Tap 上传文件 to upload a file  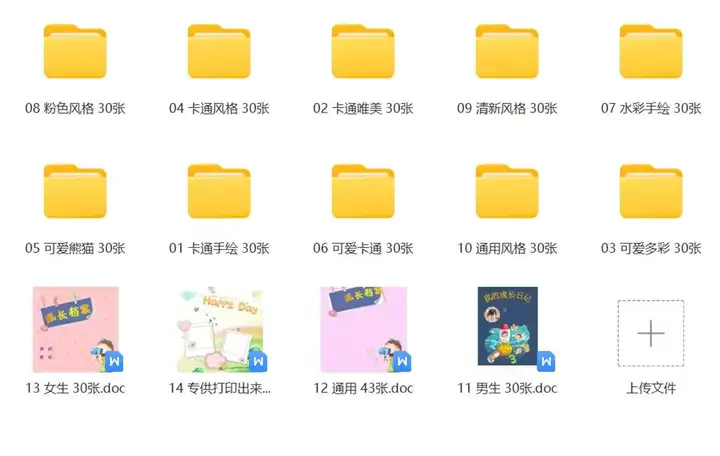coord(651,334)
